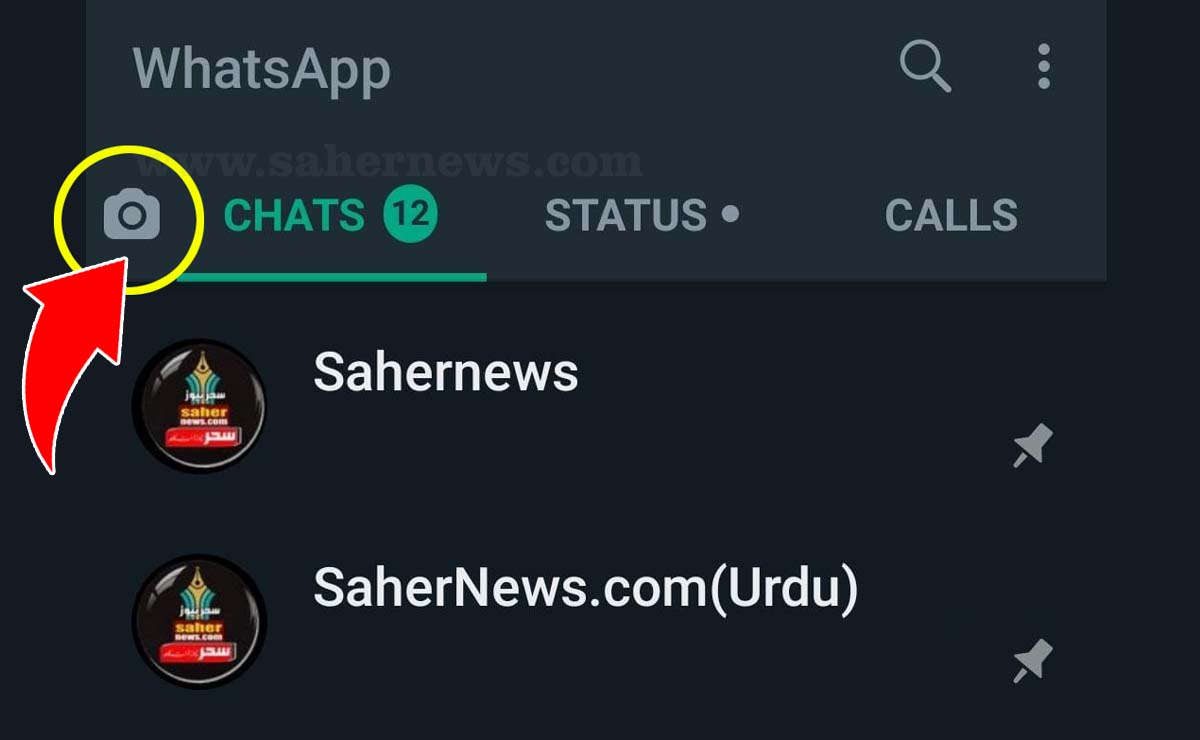View the SaherNews.com(Urdu) profile picture
This screenshot has width=1200, height=740.
pyautogui.click(x=200, y=622)
